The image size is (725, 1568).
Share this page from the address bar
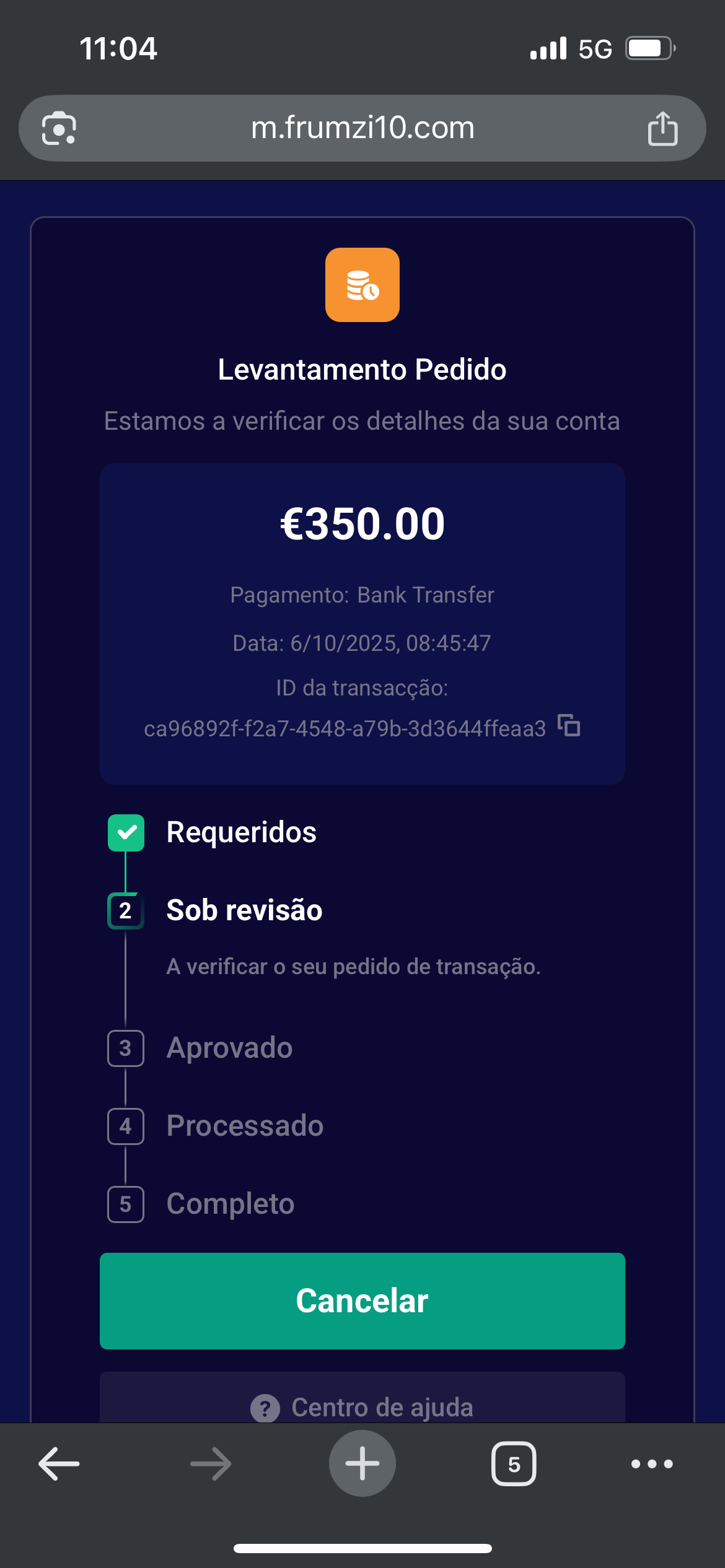coord(662,128)
